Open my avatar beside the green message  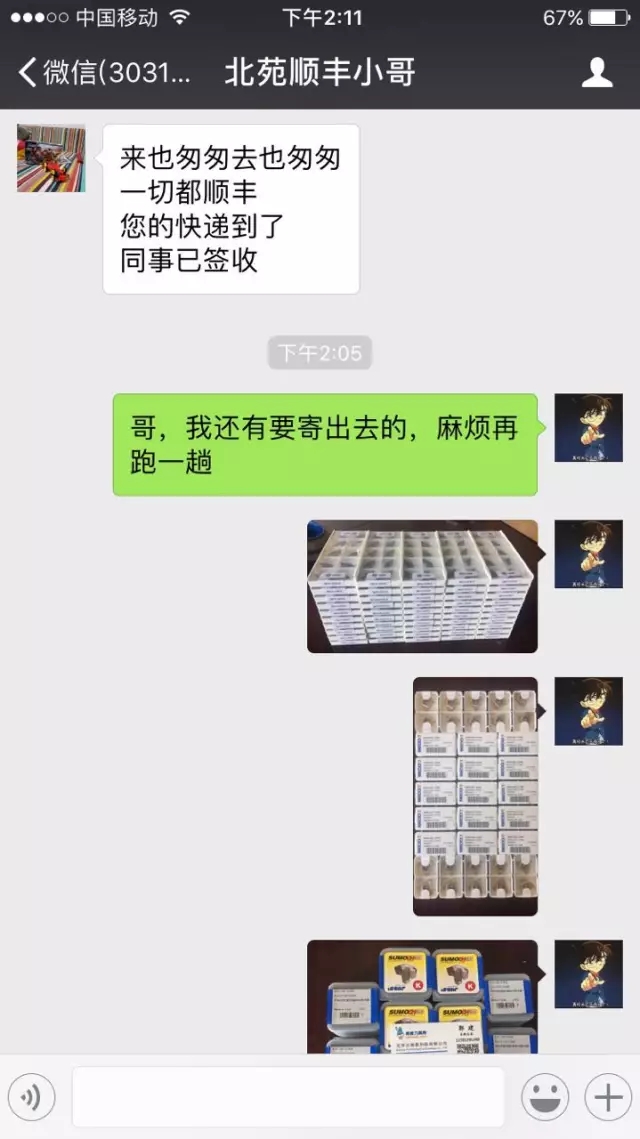pyautogui.click(x=588, y=427)
